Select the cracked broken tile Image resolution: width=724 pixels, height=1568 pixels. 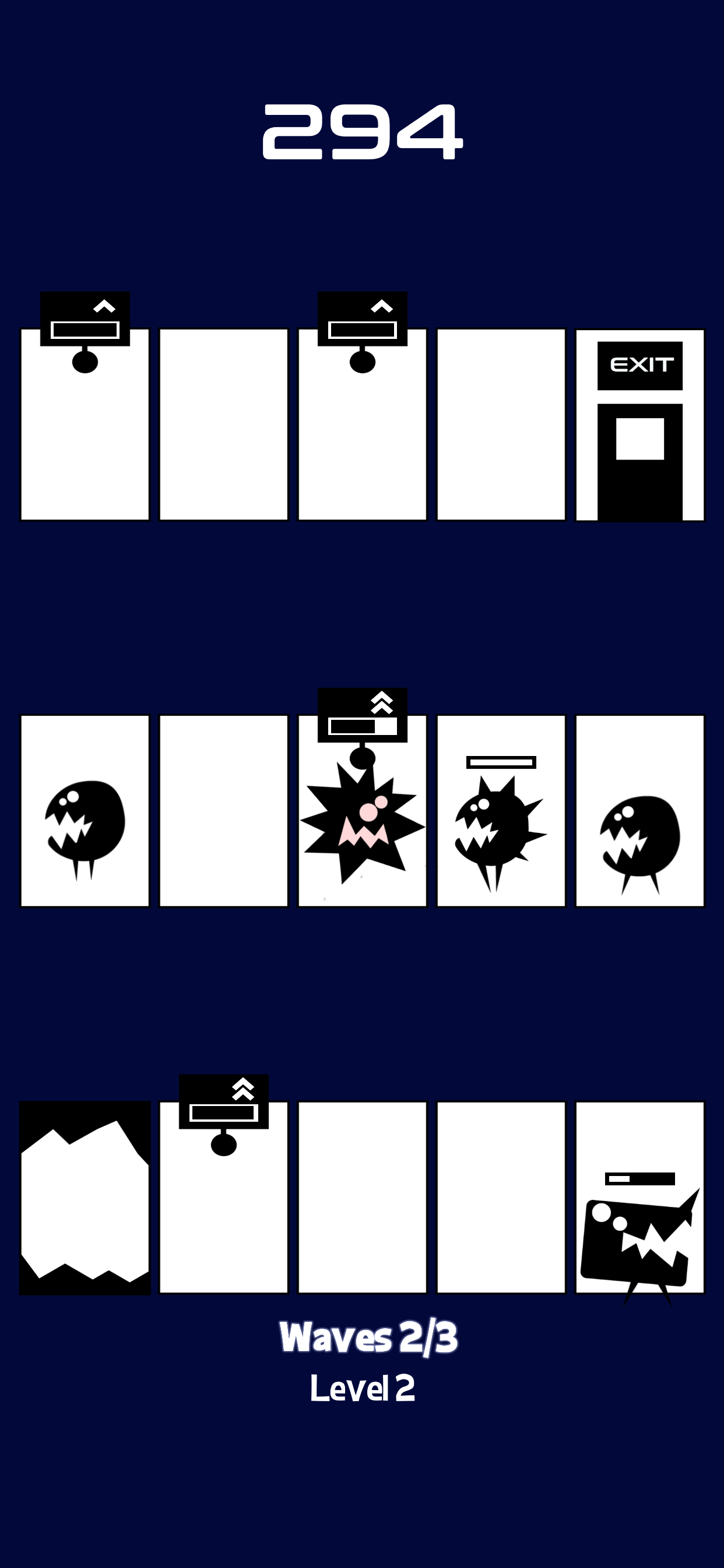pos(85,1198)
